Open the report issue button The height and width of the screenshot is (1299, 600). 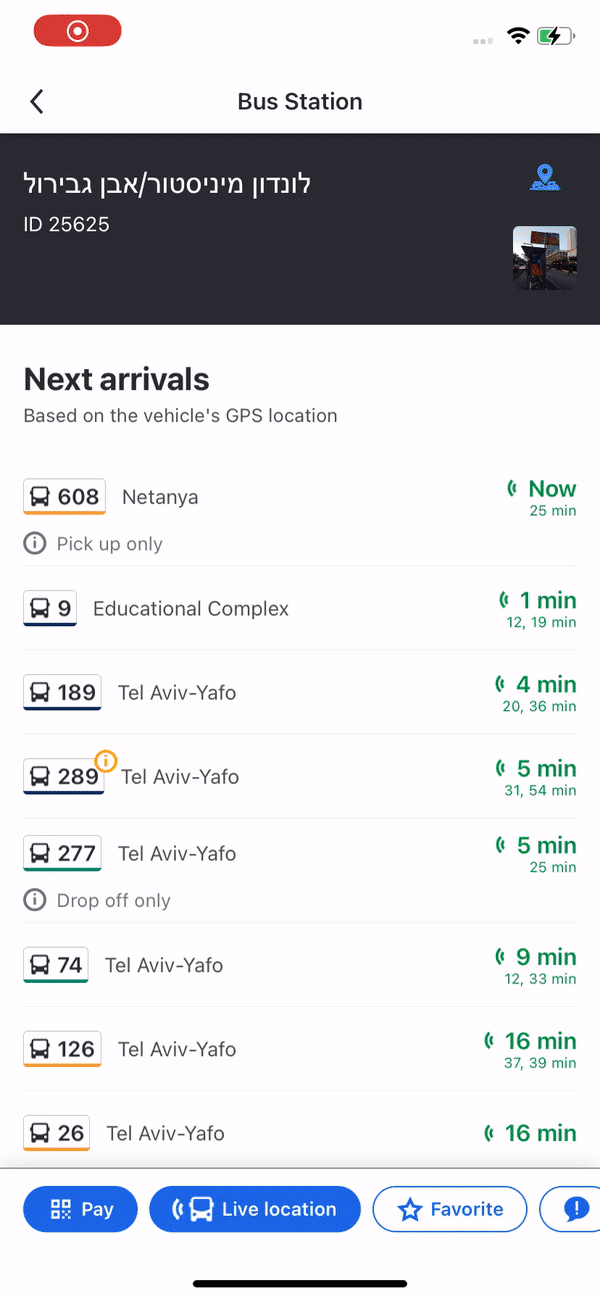(570, 1209)
